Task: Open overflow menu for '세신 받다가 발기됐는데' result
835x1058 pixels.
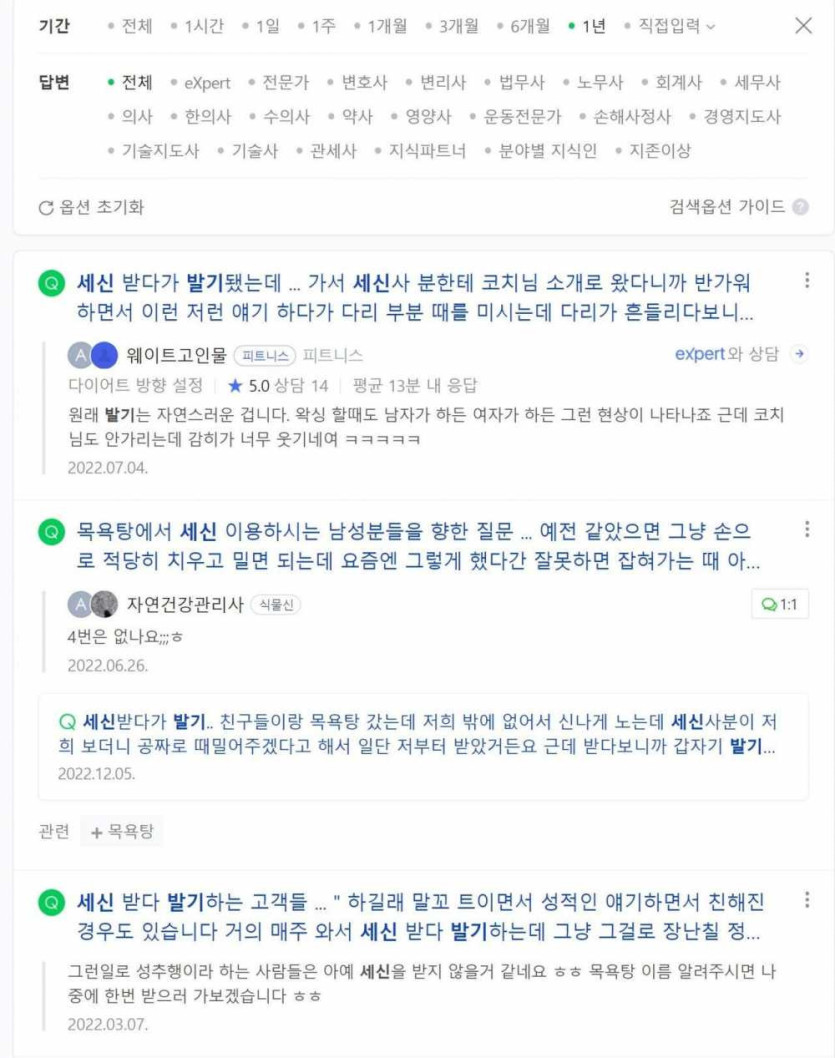Action: coord(807,281)
